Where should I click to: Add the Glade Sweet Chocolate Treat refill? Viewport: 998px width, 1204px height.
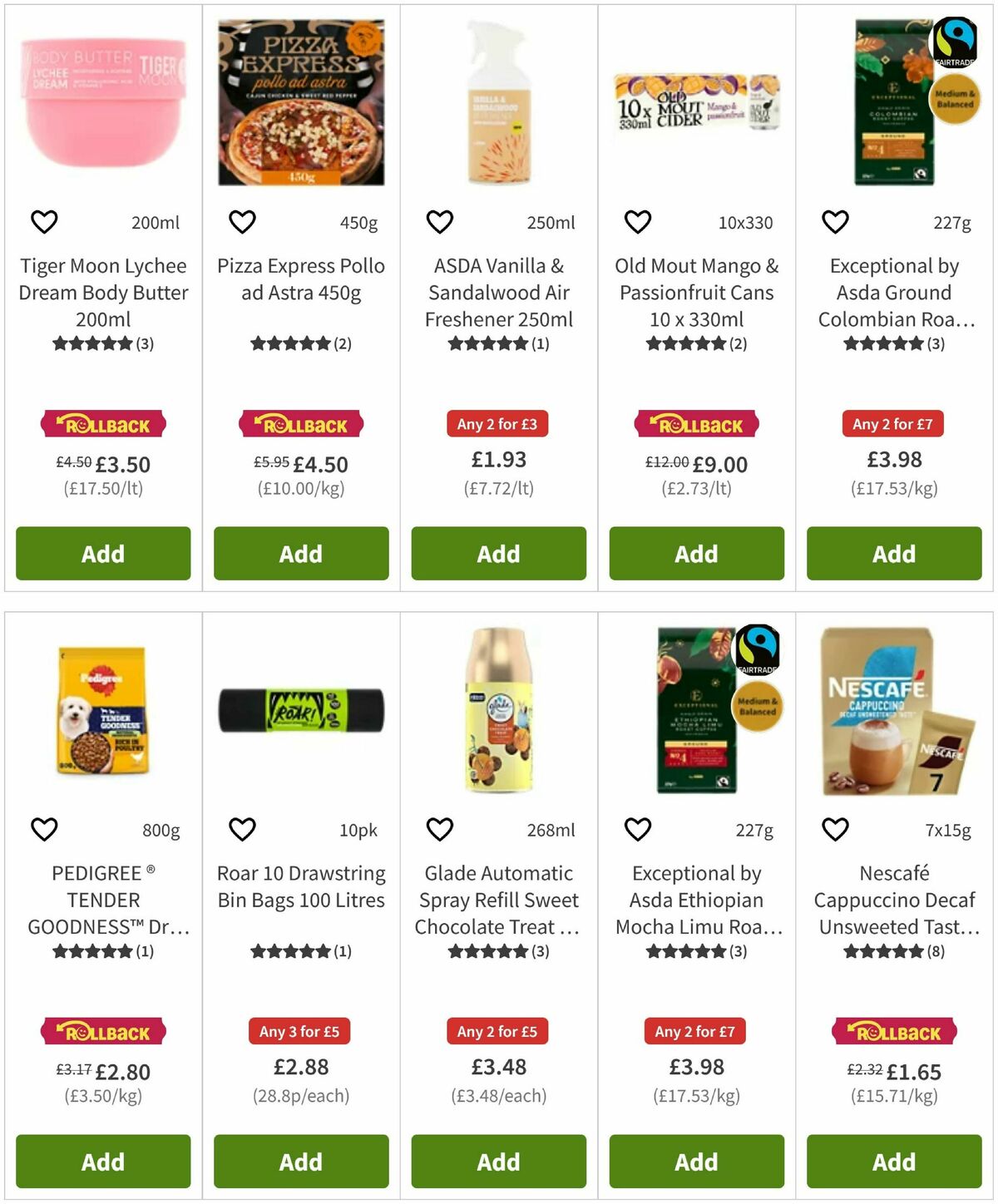[x=497, y=1162]
